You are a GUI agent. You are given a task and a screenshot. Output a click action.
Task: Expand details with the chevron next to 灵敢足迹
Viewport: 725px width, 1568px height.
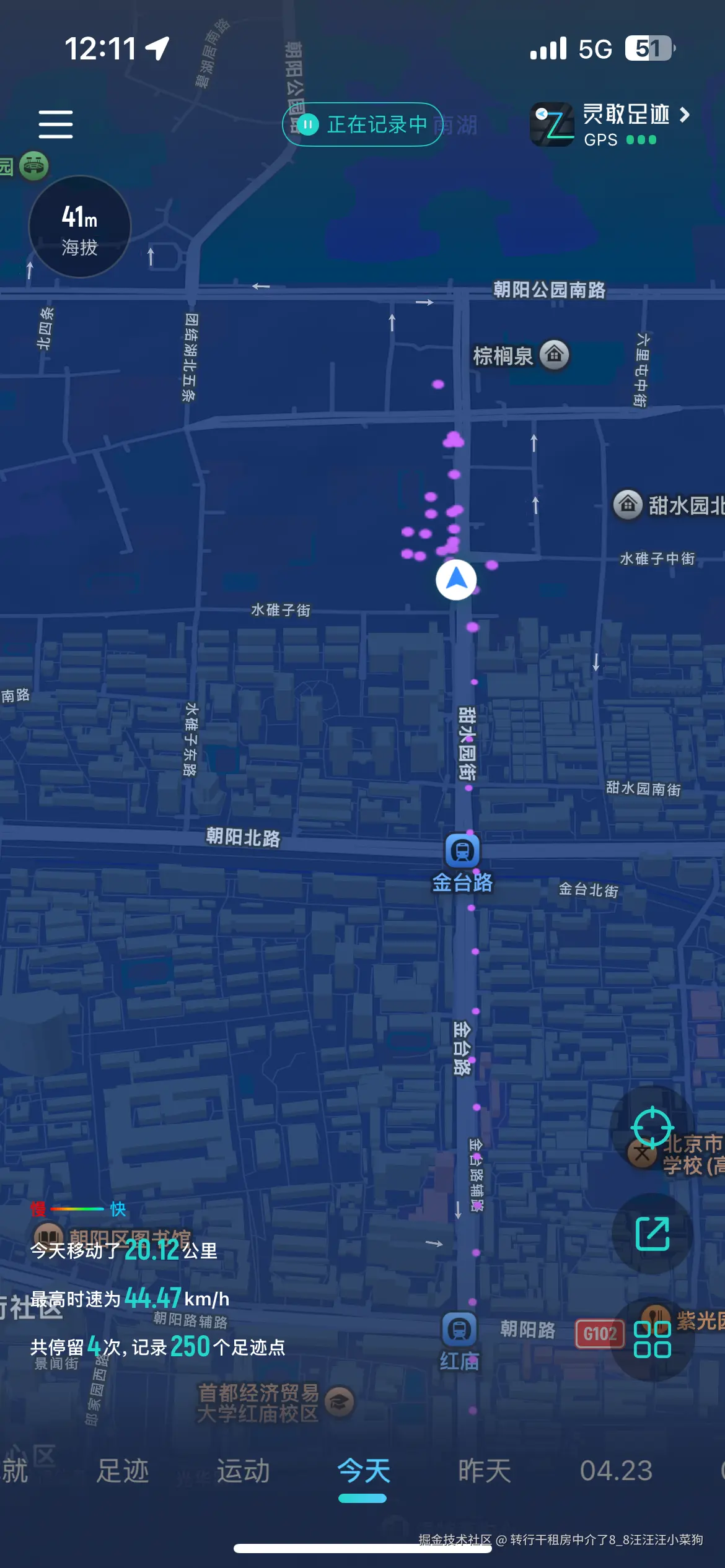click(684, 116)
